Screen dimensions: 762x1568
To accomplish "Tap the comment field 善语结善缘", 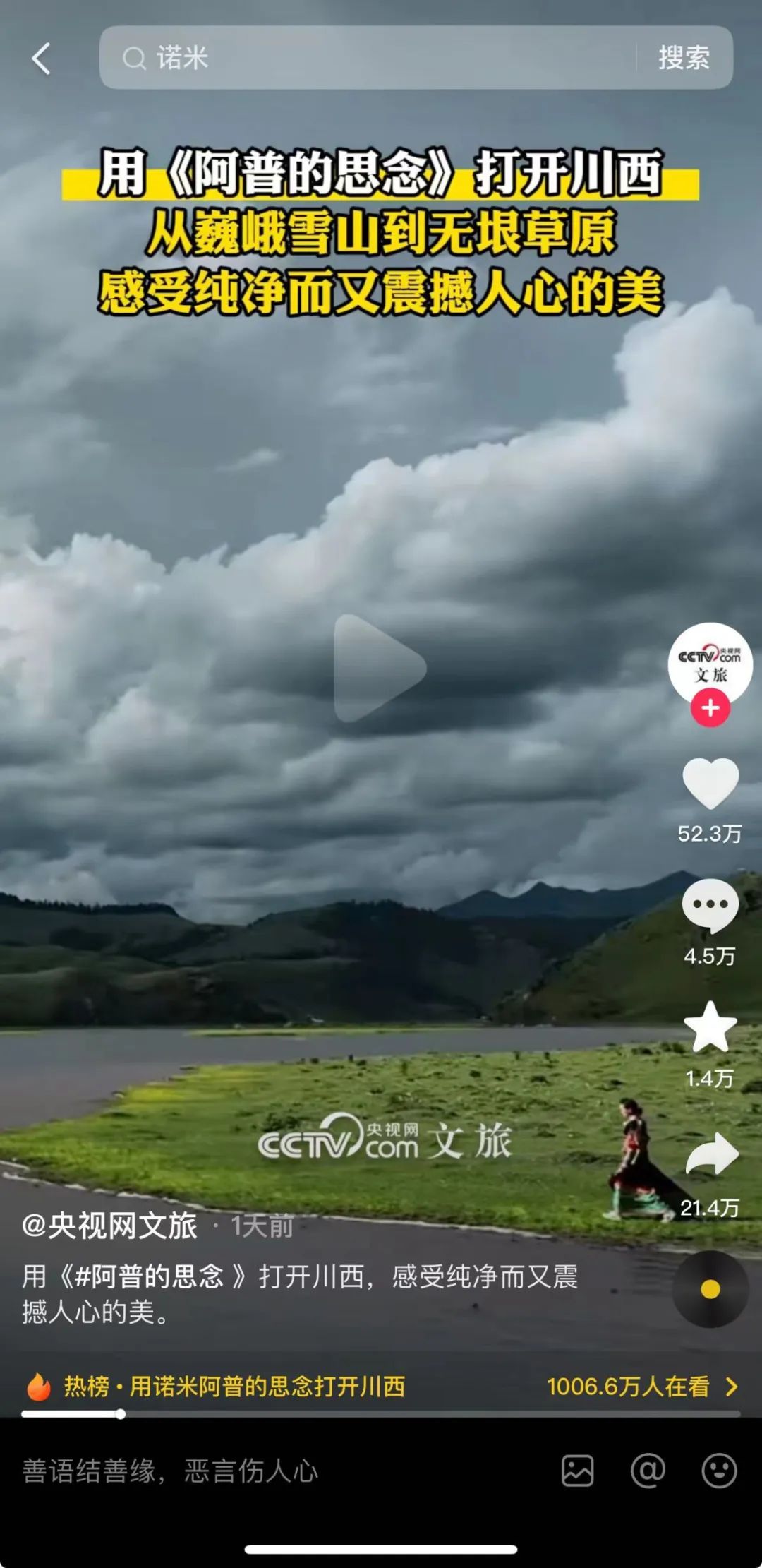I will 212,1471.
